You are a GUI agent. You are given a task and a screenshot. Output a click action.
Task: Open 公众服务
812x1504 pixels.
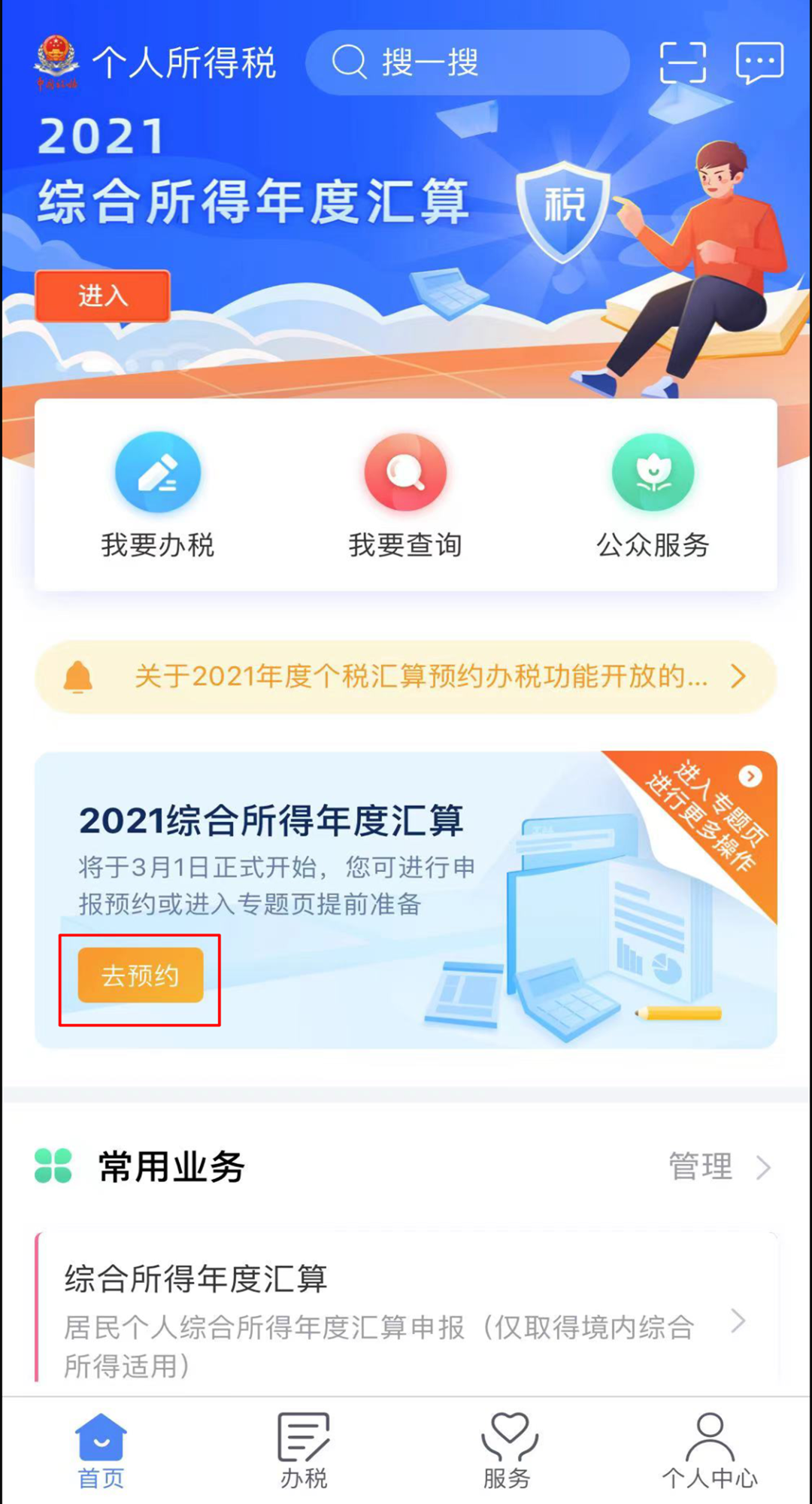[x=653, y=496]
